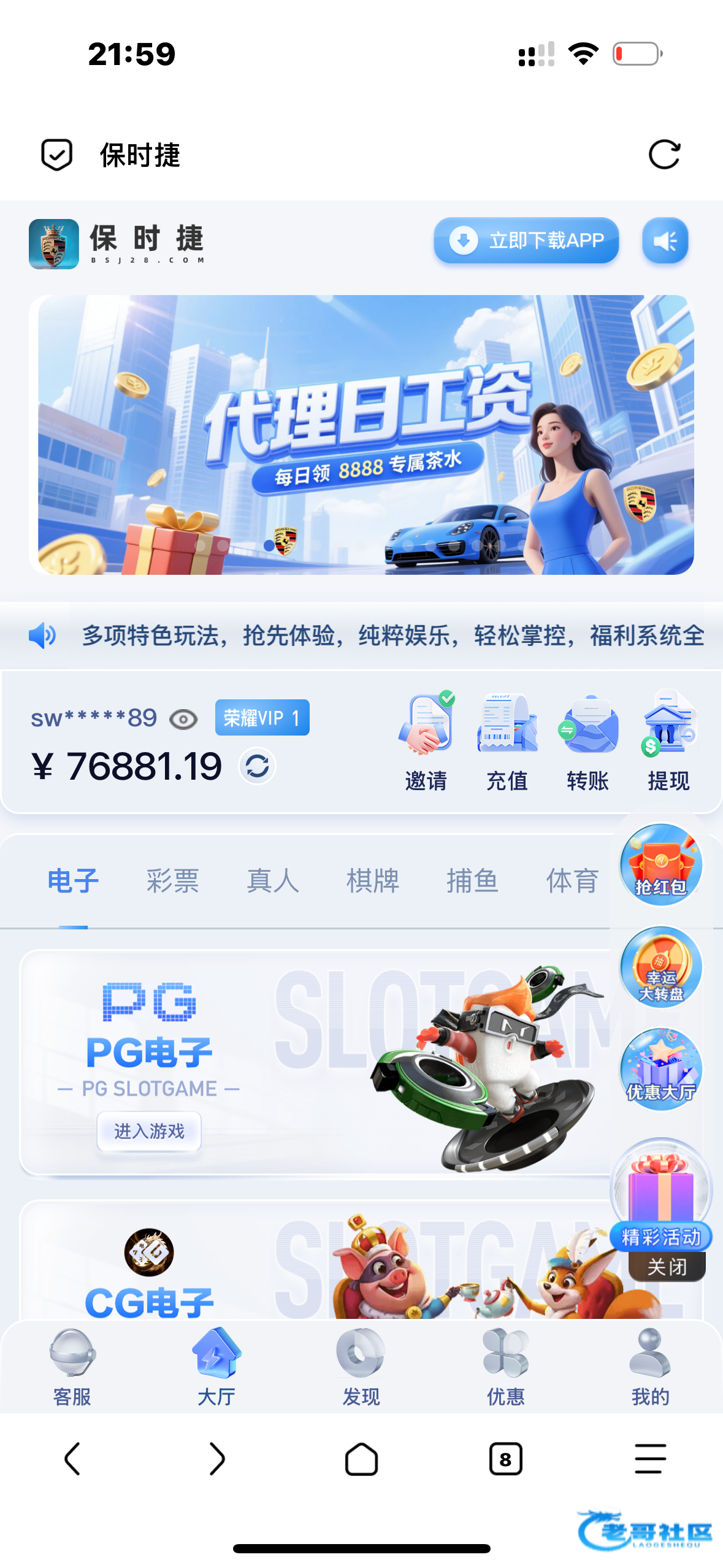The width and height of the screenshot is (723, 1568).
Task: Open the browser tabs switcher showing 8
Action: coord(505,1459)
